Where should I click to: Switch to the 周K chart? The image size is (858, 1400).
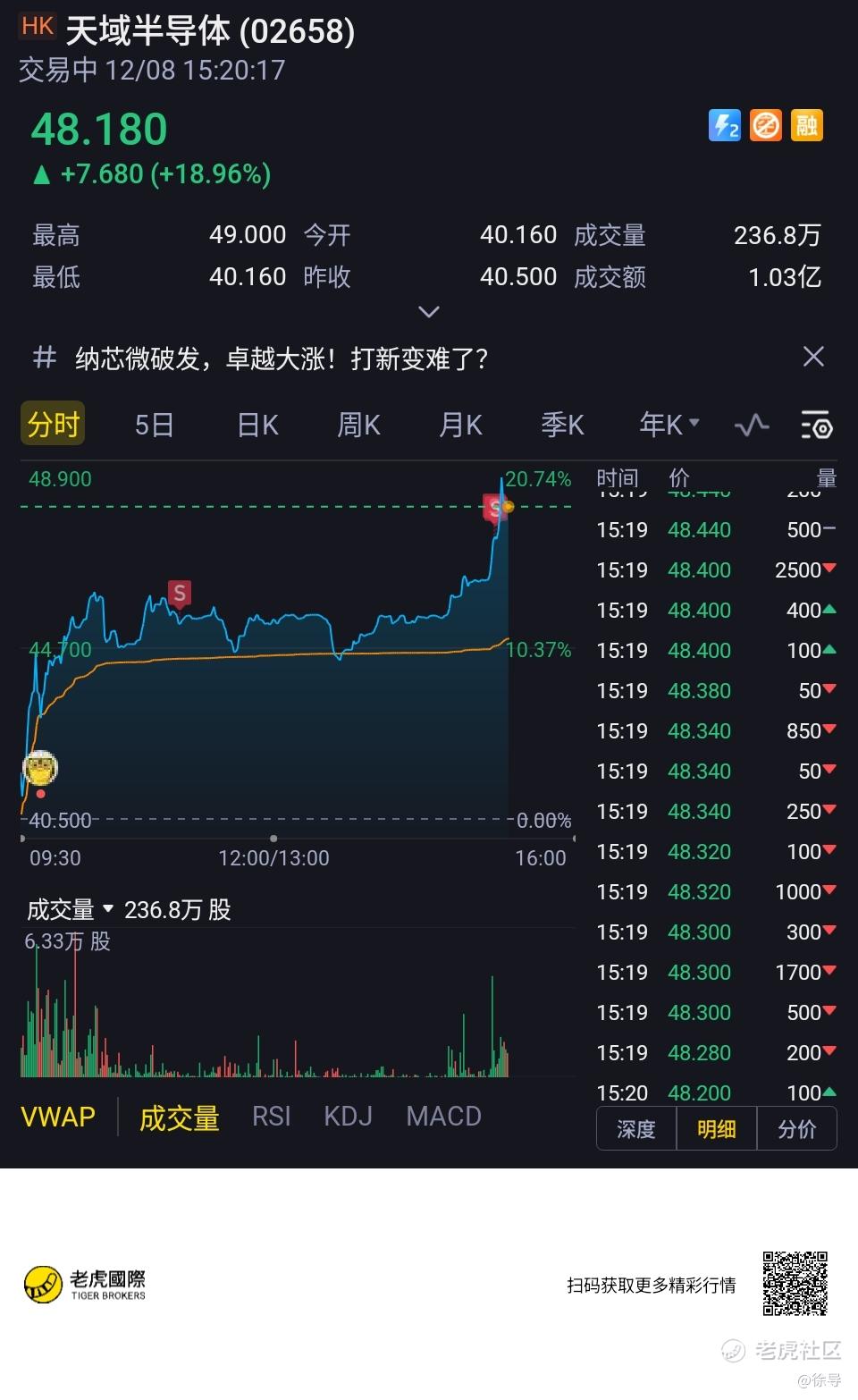point(358,425)
